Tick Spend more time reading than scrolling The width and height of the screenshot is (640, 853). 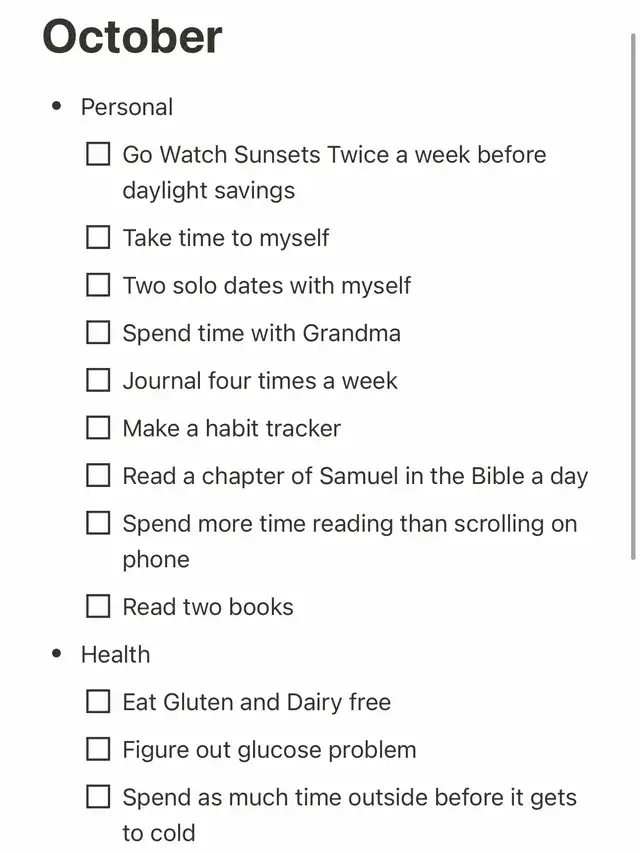(98, 523)
